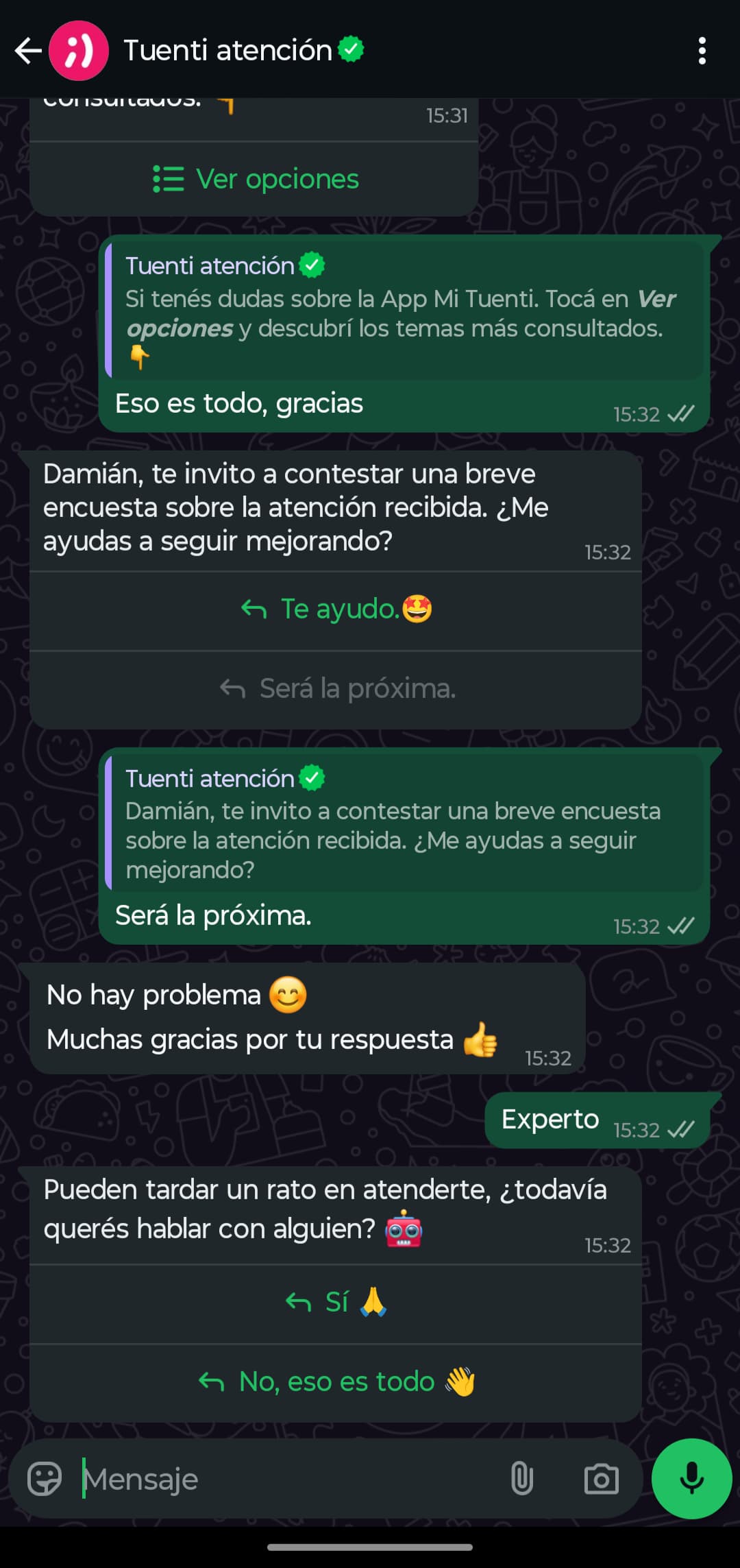Viewport: 740px width, 1568px height.
Task: Open Tuenti atención contact info
Action: [x=227, y=51]
